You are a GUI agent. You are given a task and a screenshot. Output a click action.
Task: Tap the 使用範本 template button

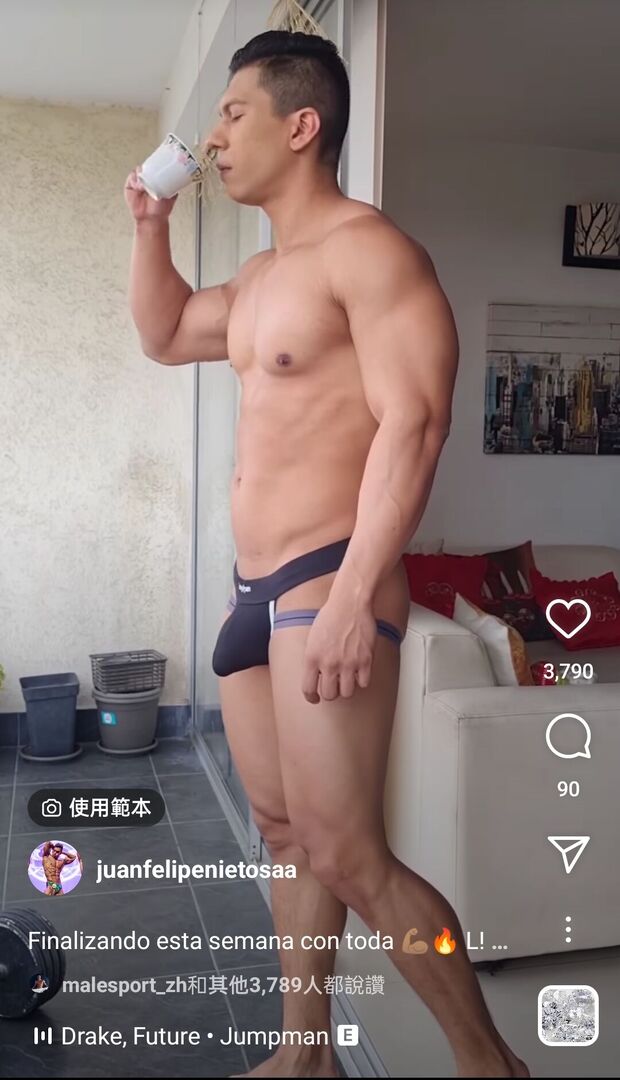click(96, 807)
